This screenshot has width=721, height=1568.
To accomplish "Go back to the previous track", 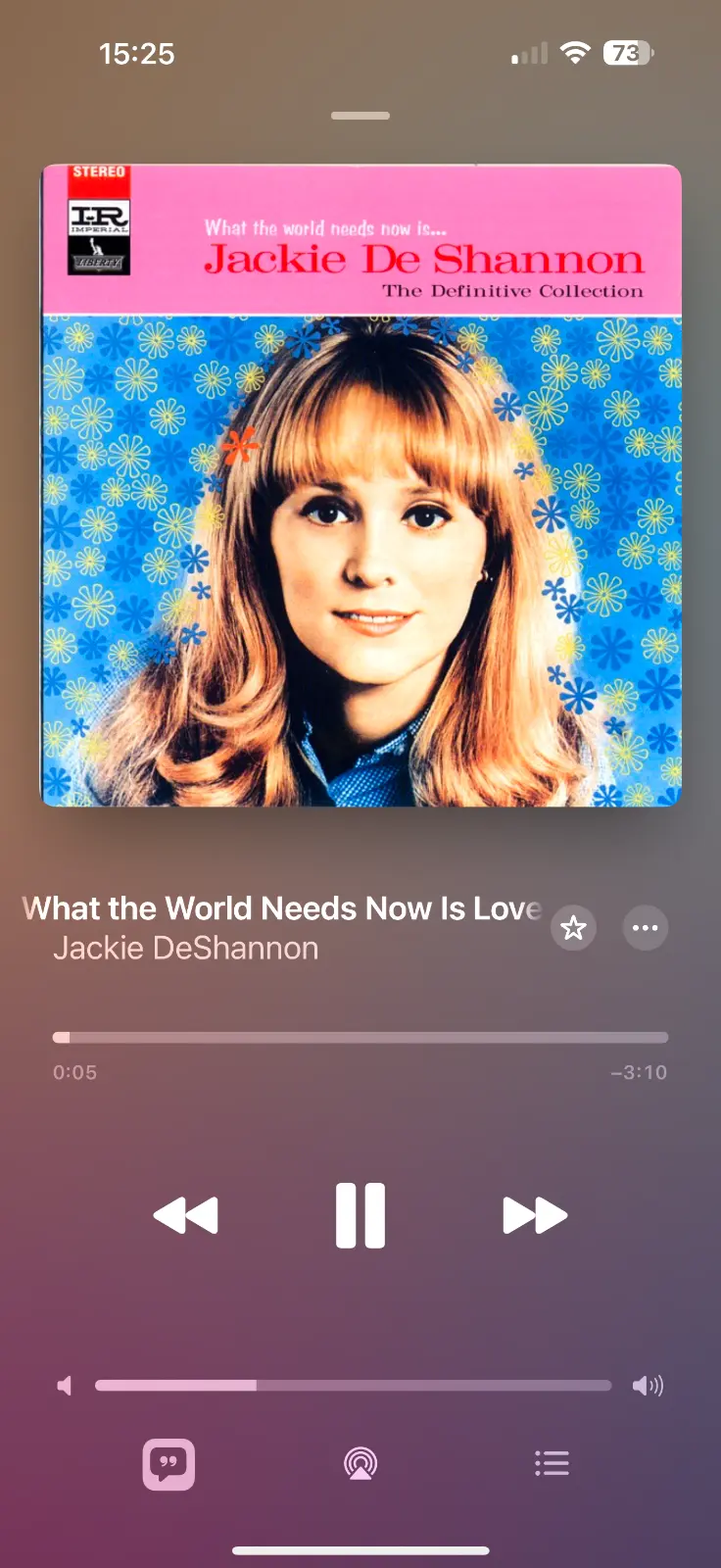I will click(x=186, y=1215).
